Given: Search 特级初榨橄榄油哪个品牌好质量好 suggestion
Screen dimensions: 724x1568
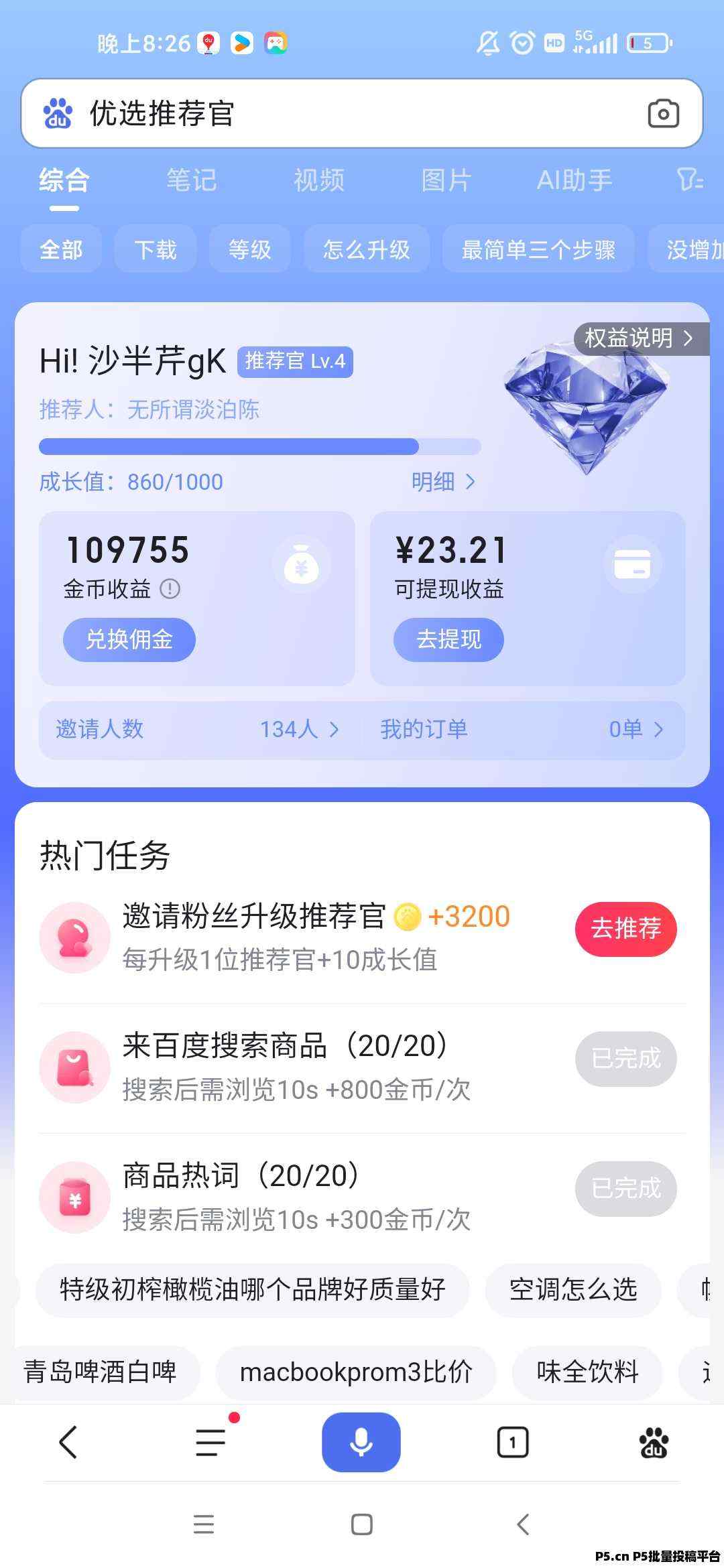Looking at the screenshot, I should pos(253,1289).
